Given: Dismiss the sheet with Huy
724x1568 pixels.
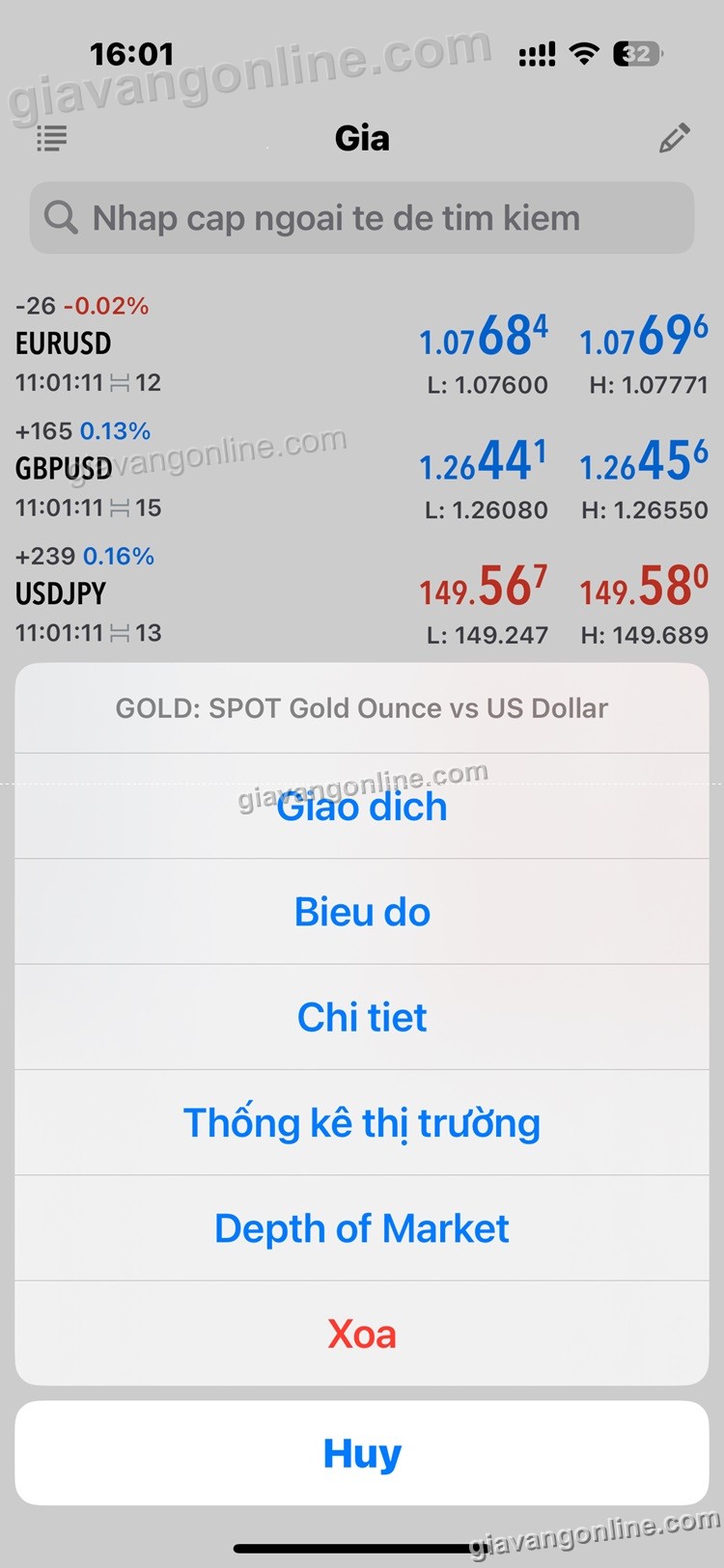Looking at the screenshot, I should click(362, 1453).
